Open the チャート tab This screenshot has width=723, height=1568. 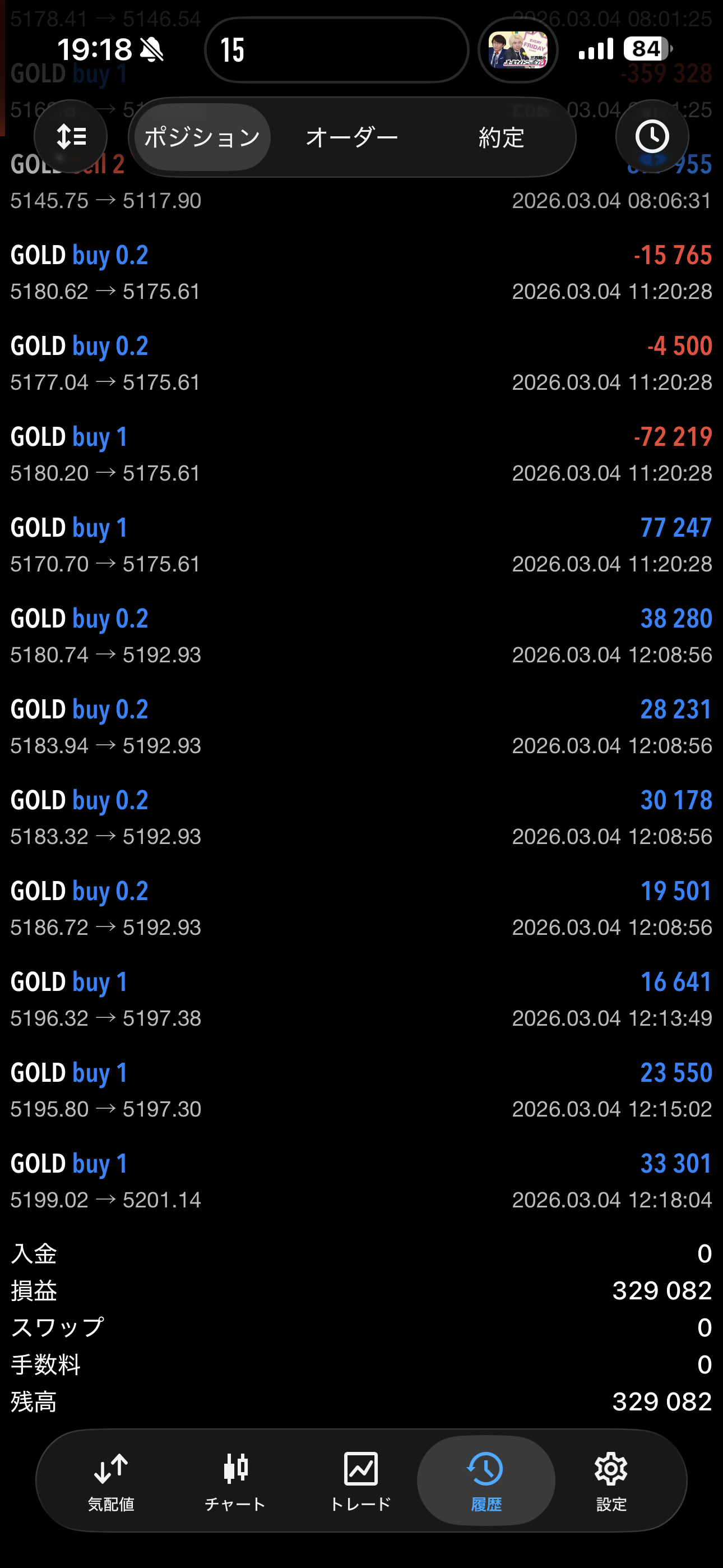(235, 1481)
